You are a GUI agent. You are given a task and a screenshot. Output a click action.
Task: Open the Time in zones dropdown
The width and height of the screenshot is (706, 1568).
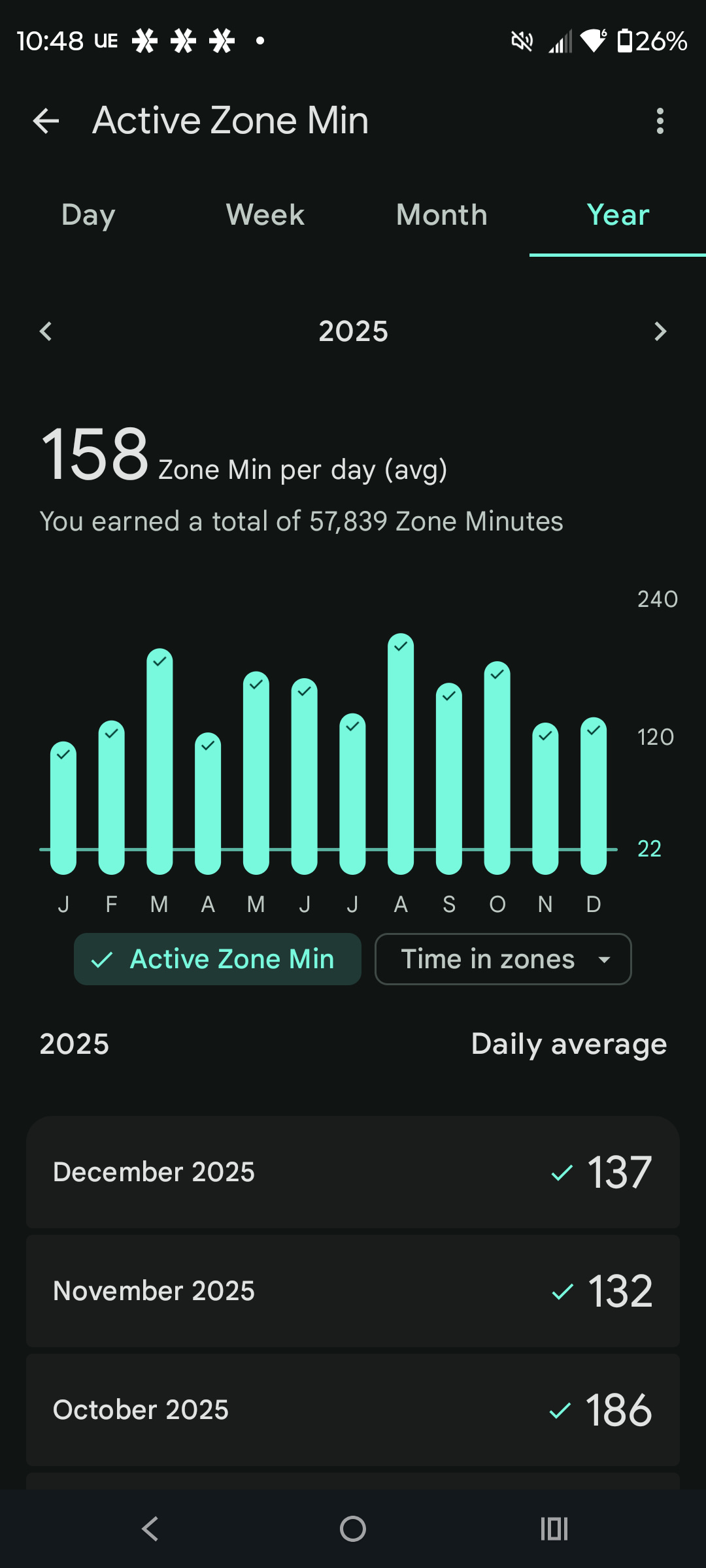[x=502, y=958]
